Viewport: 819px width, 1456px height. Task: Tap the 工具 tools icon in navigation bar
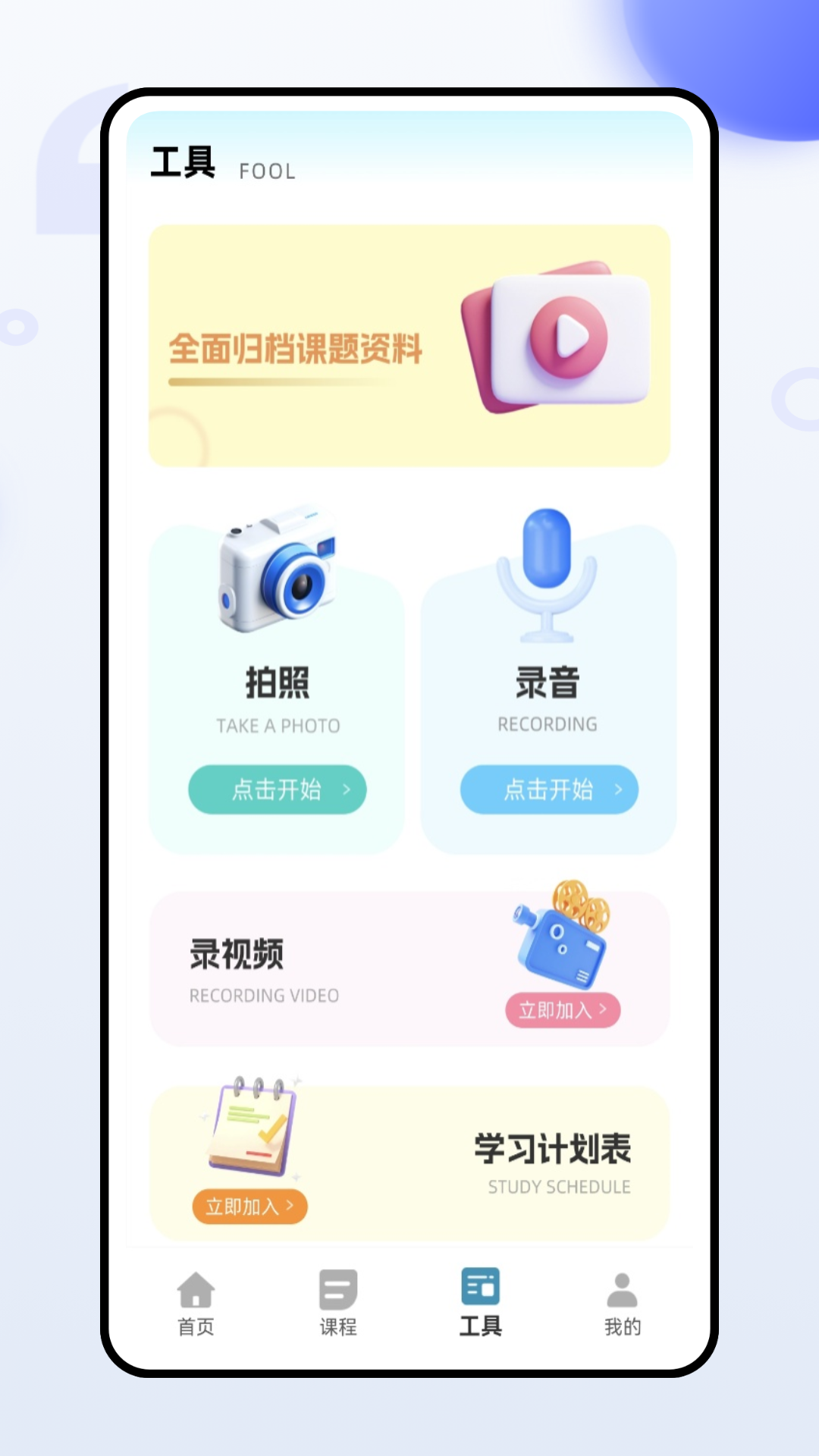479,1285
